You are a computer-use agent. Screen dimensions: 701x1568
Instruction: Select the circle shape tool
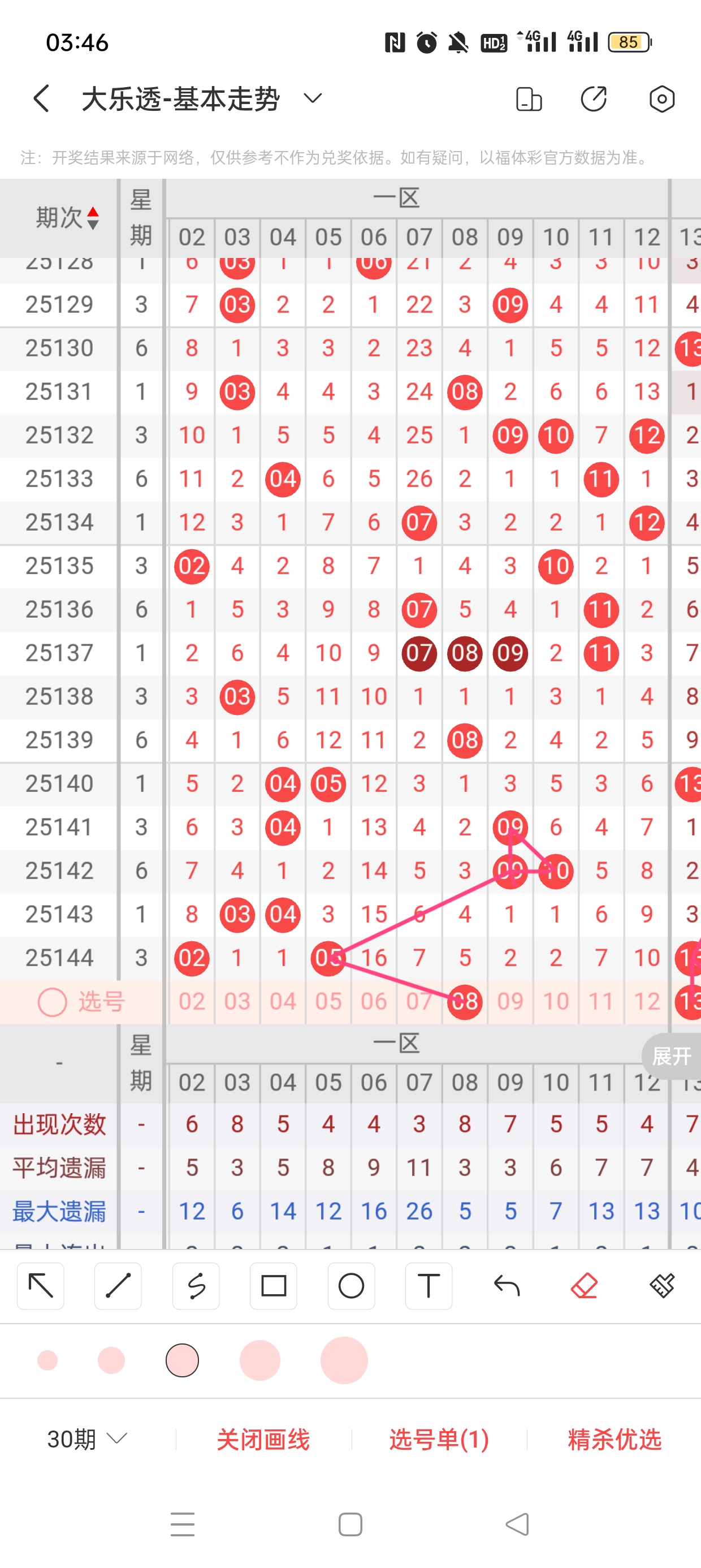point(351,1286)
